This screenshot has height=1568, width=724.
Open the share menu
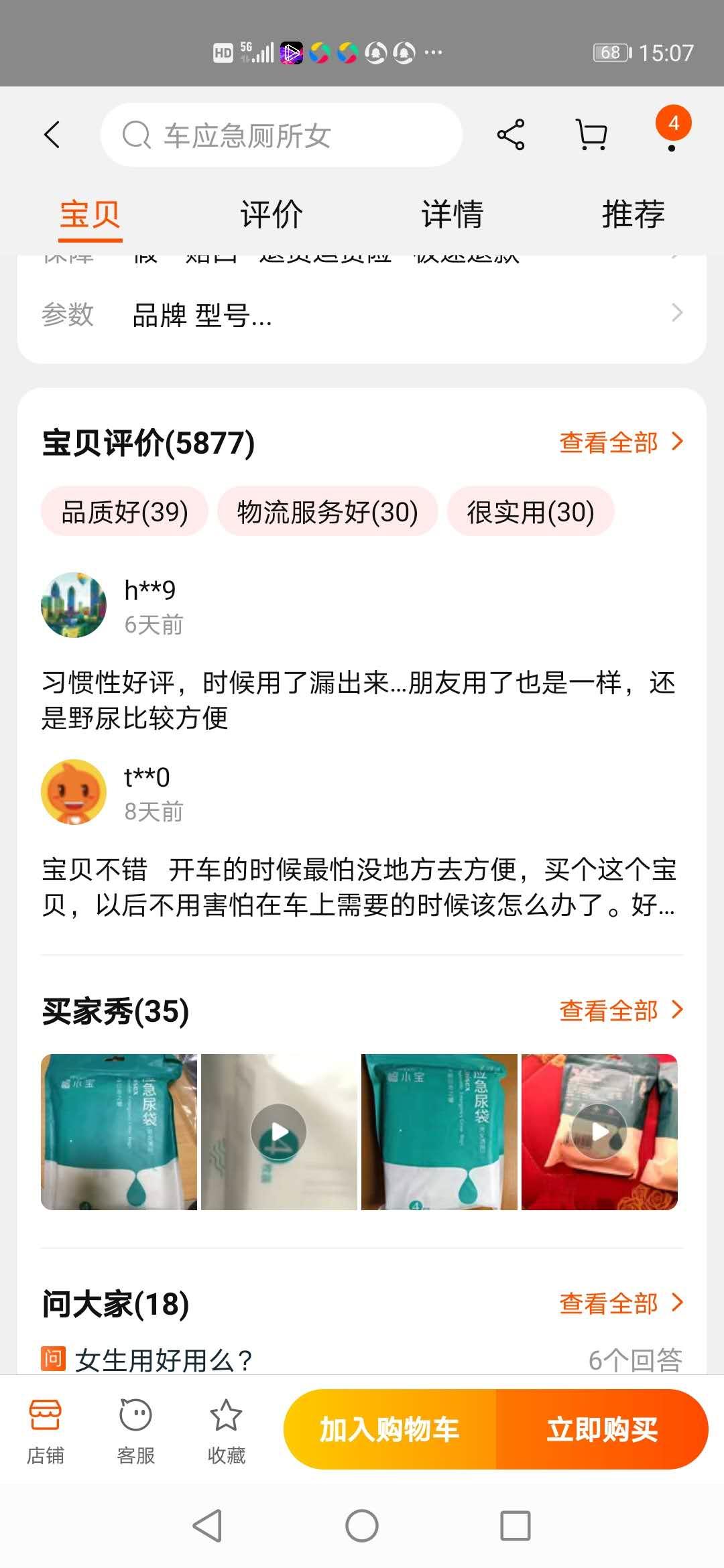[510, 134]
